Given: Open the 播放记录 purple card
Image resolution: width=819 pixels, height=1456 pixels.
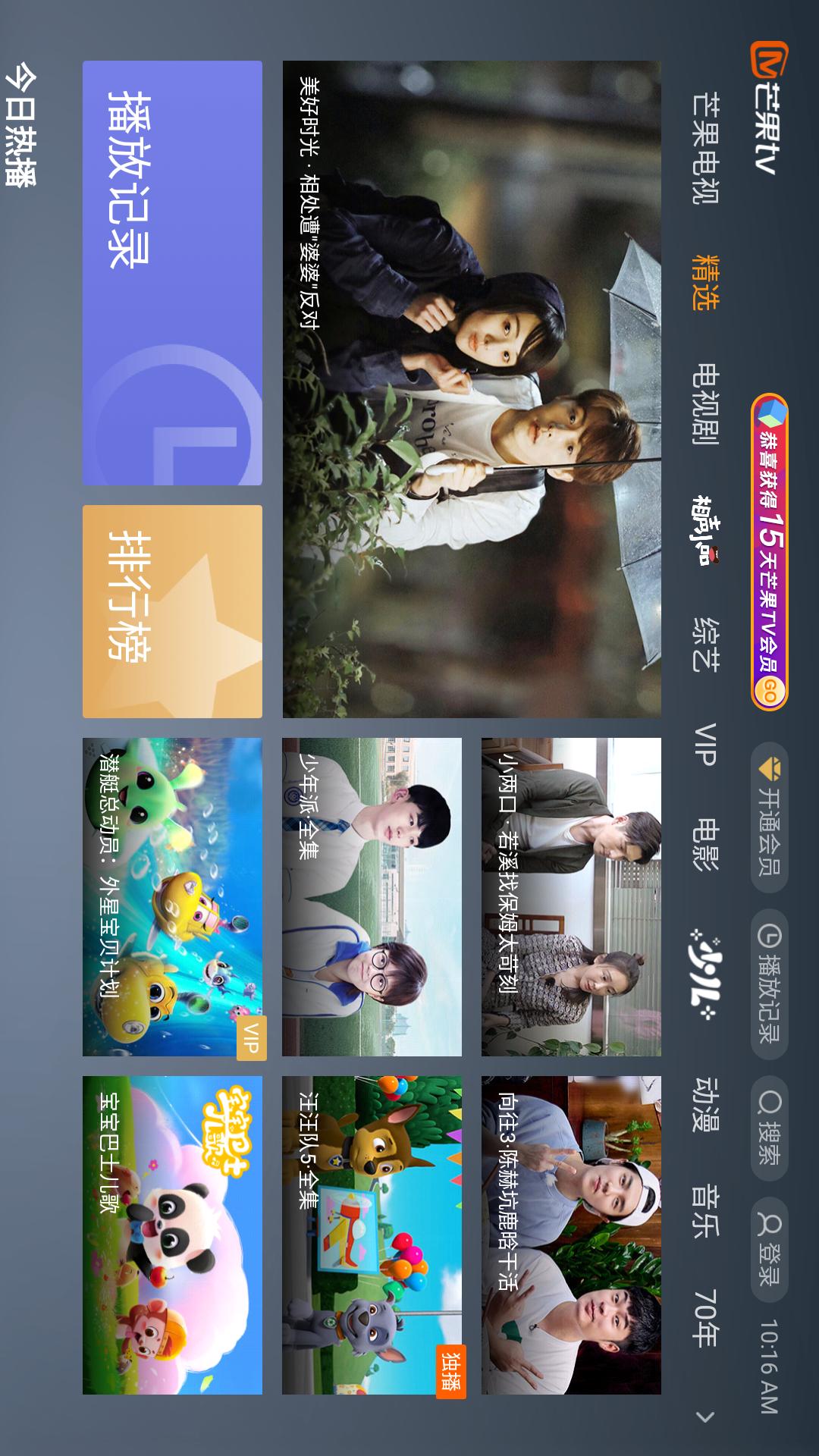Looking at the screenshot, I should (x=172, y=273).
